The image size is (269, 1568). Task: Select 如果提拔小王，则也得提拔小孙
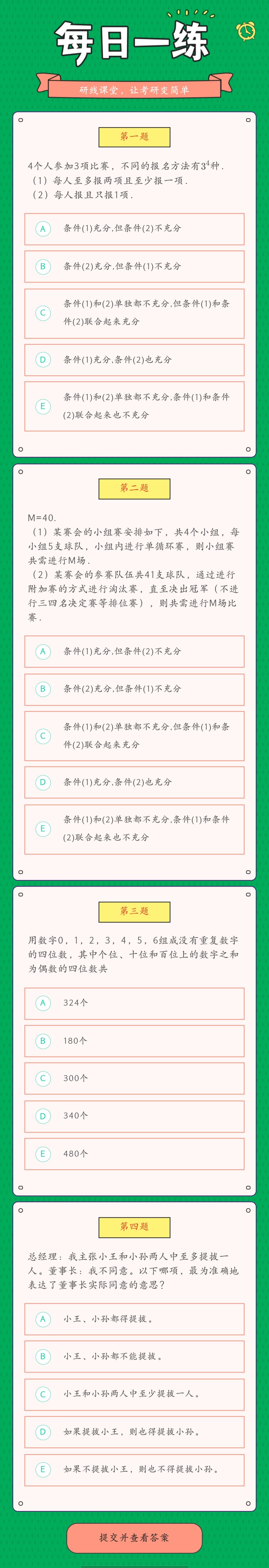(x=134, y=1432)
